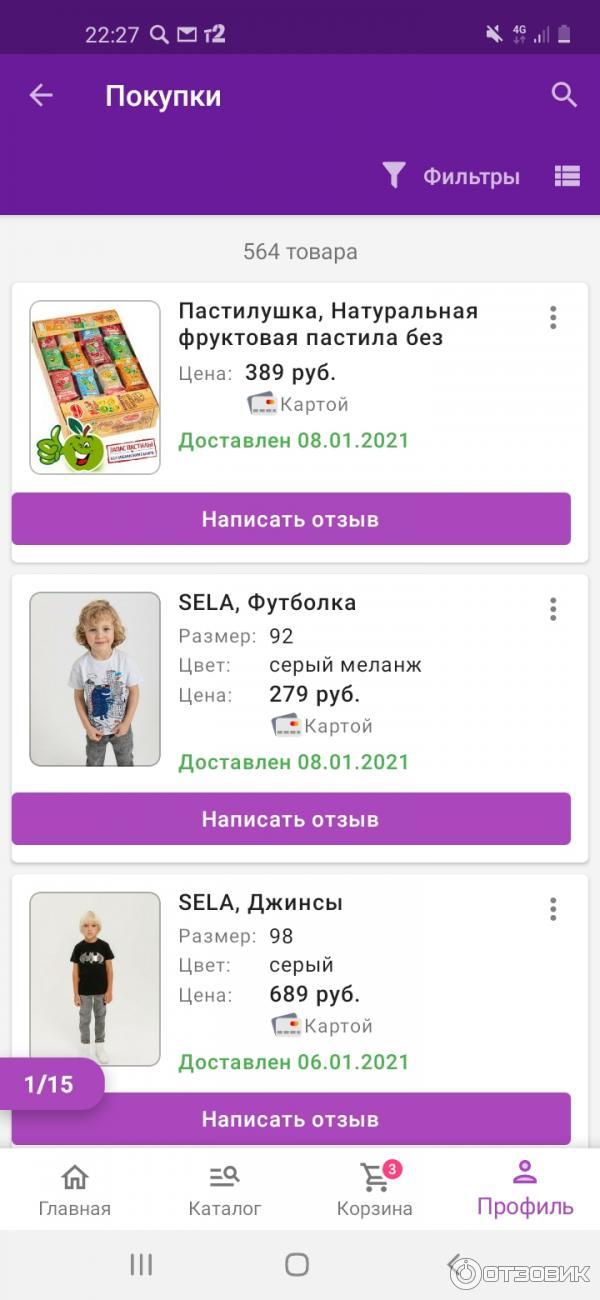Write a review for SELA Футболка
Screen dimensions: 600x1300
291,819
